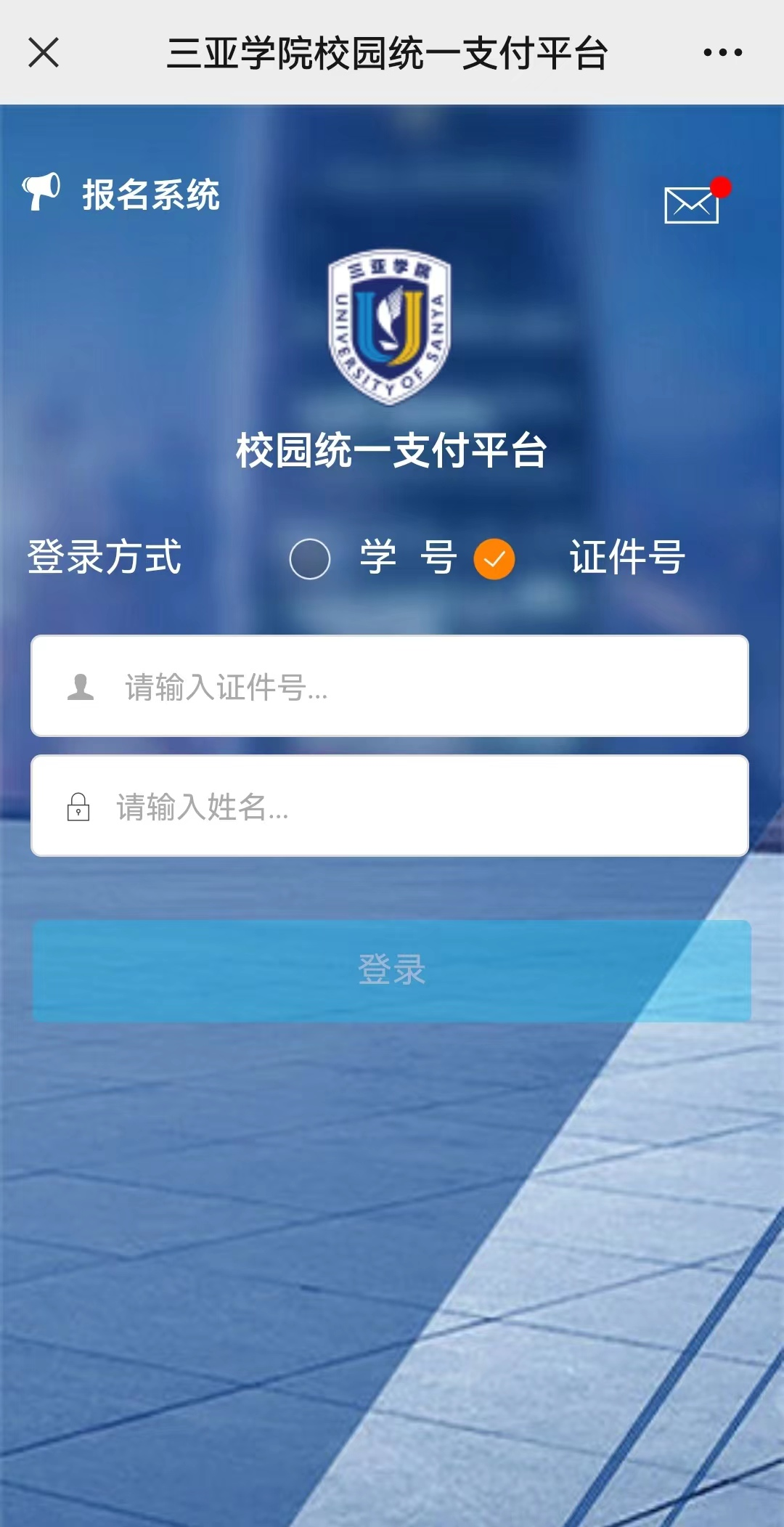Click the person icon in the ID field

tap(80, 688)
